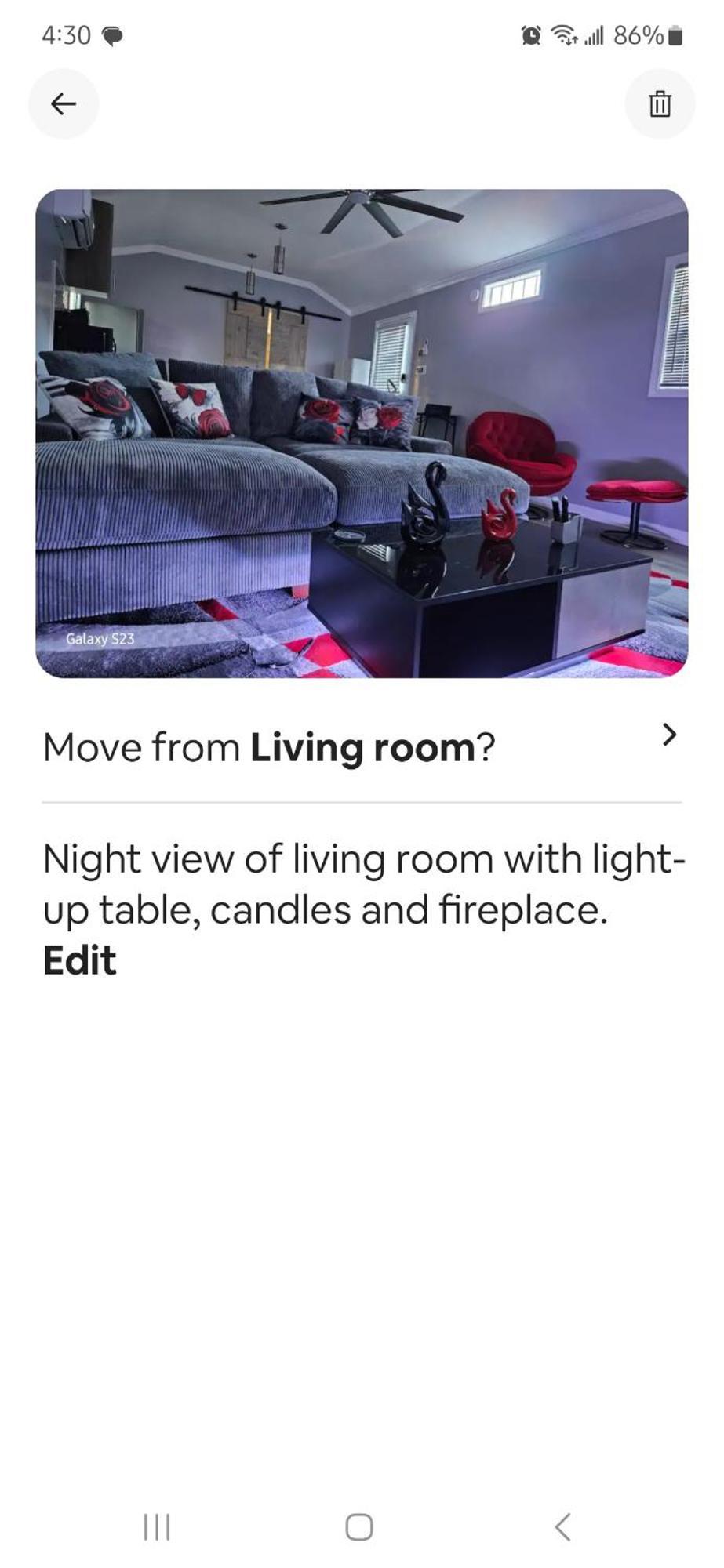Image resolution: width=724 pixels, height=1568 pixels.
Task: Open recent apps from navigation bar
Action: point(157,1526)
